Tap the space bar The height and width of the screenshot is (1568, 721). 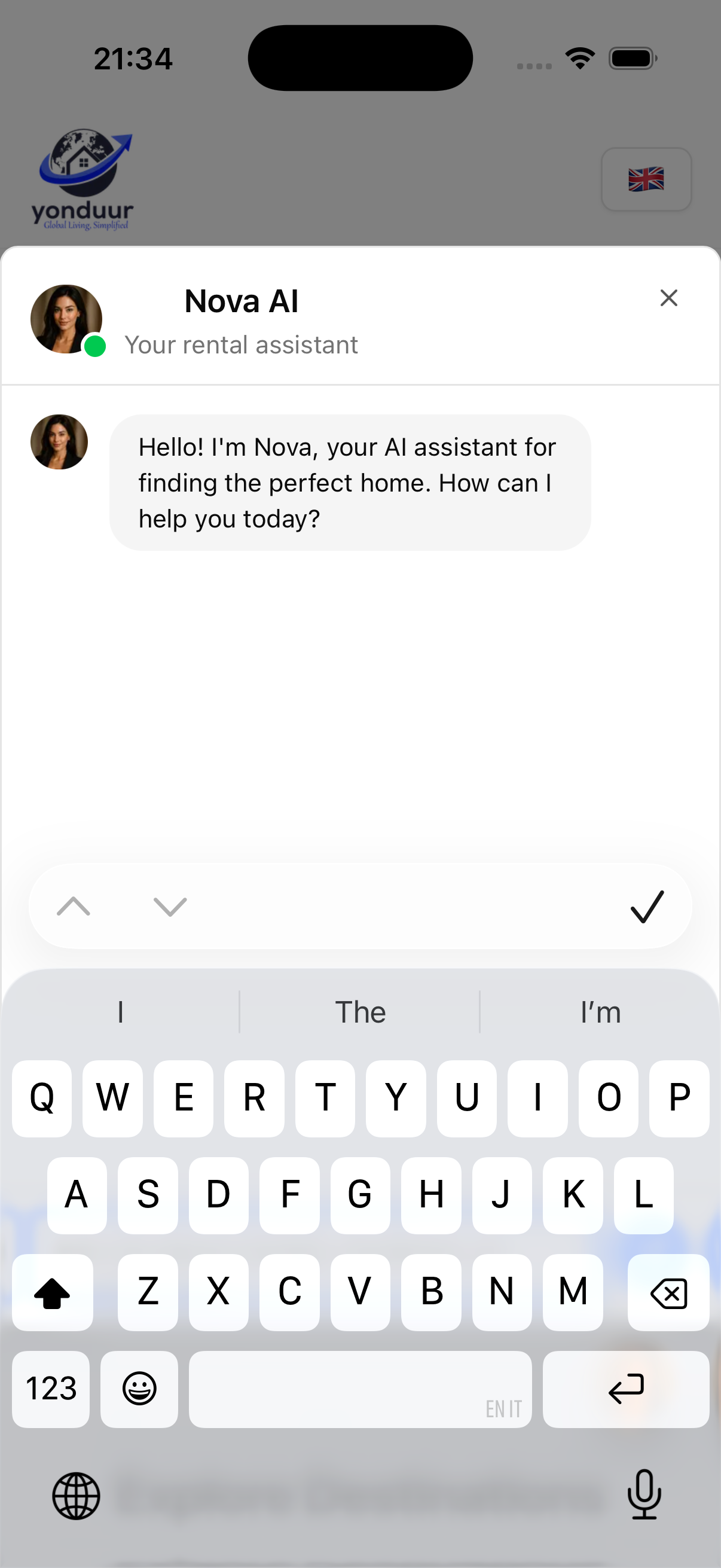click(x=360, y=1390)
